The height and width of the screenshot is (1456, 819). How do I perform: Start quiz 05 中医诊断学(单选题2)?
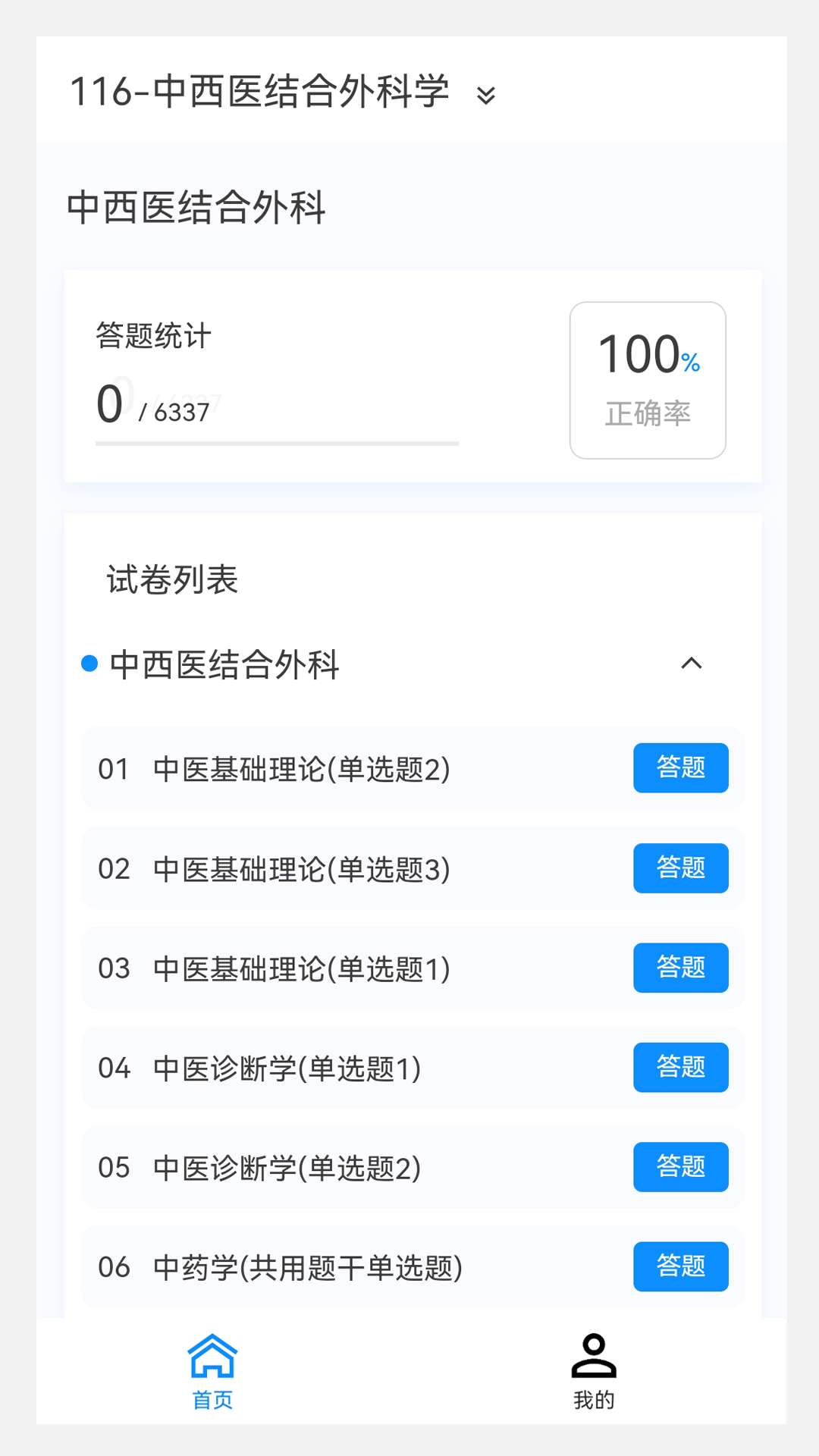[680, 1167]
